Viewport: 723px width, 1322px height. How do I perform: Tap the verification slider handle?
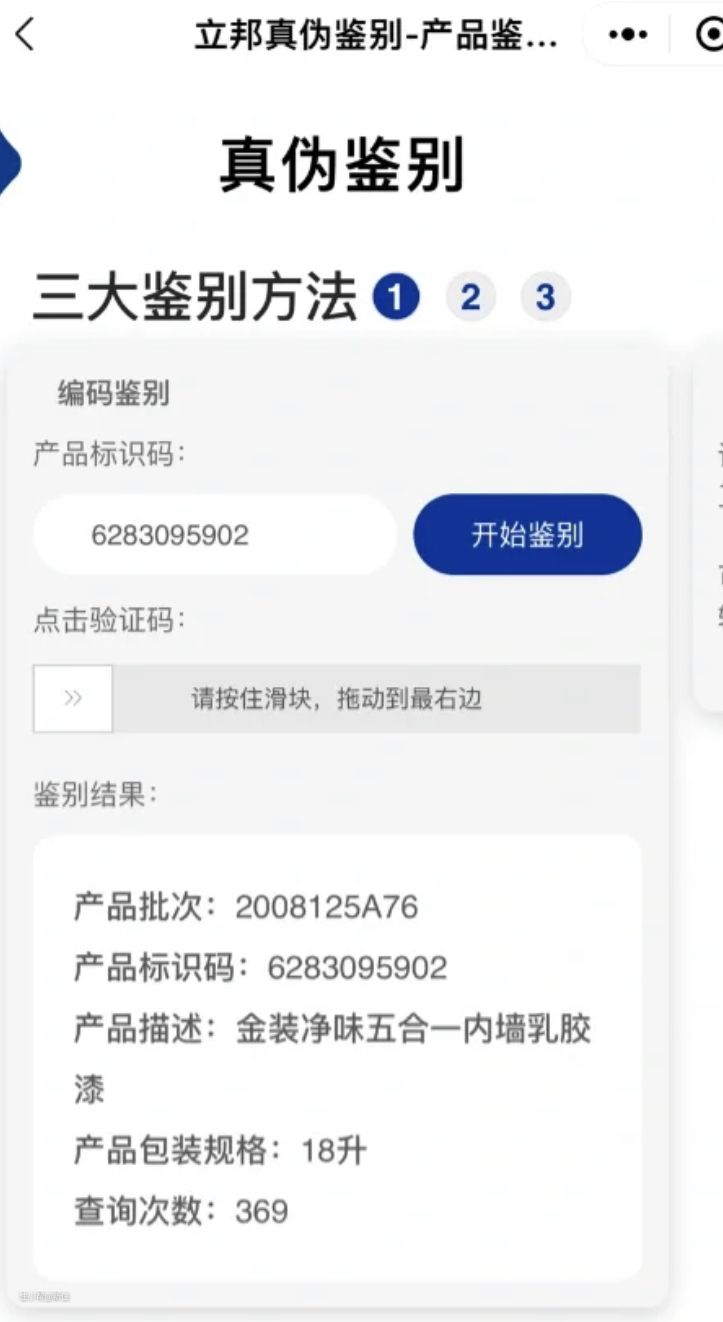tap(73, 698)
